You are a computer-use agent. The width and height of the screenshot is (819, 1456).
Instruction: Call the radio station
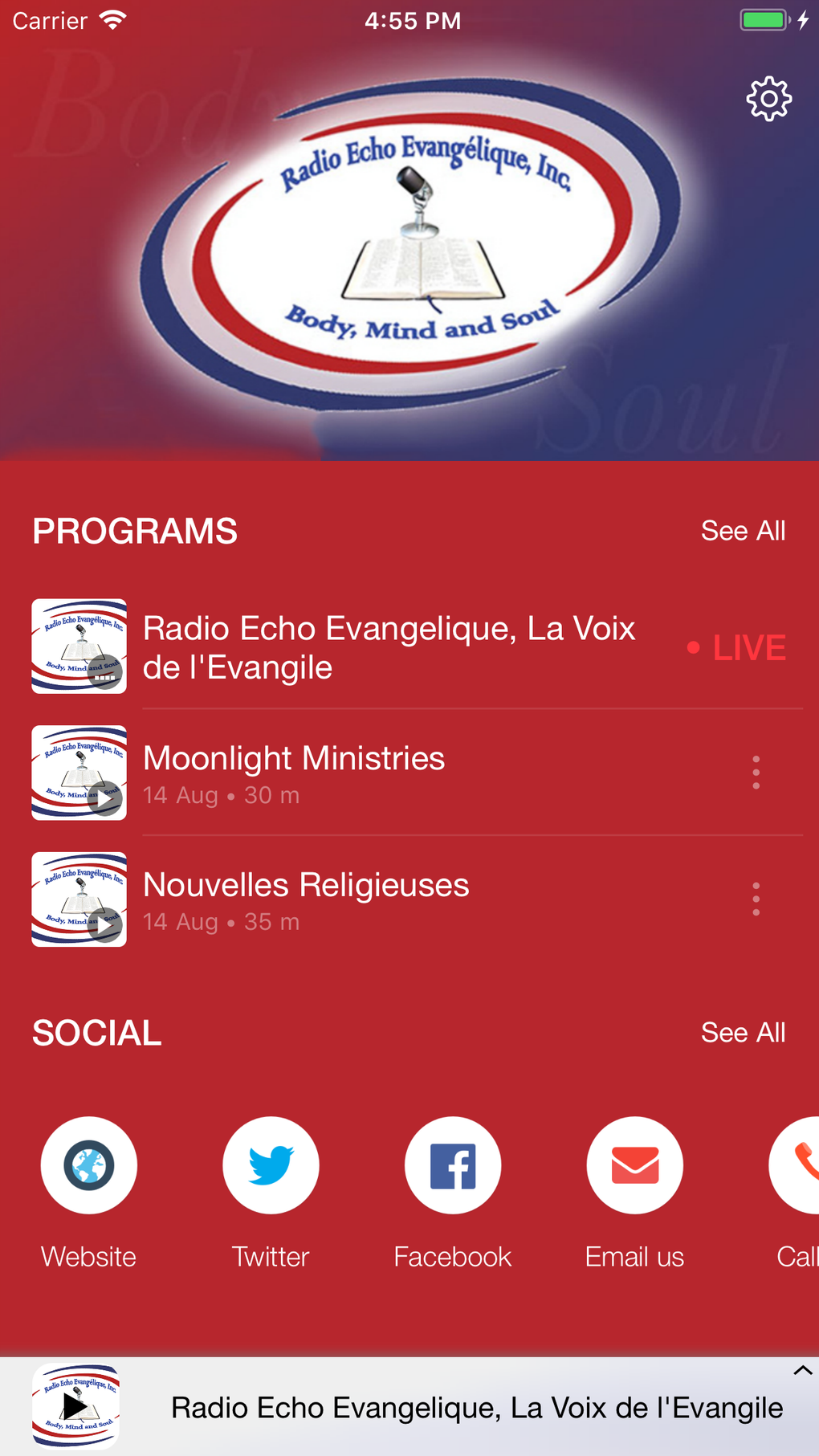799,1165
